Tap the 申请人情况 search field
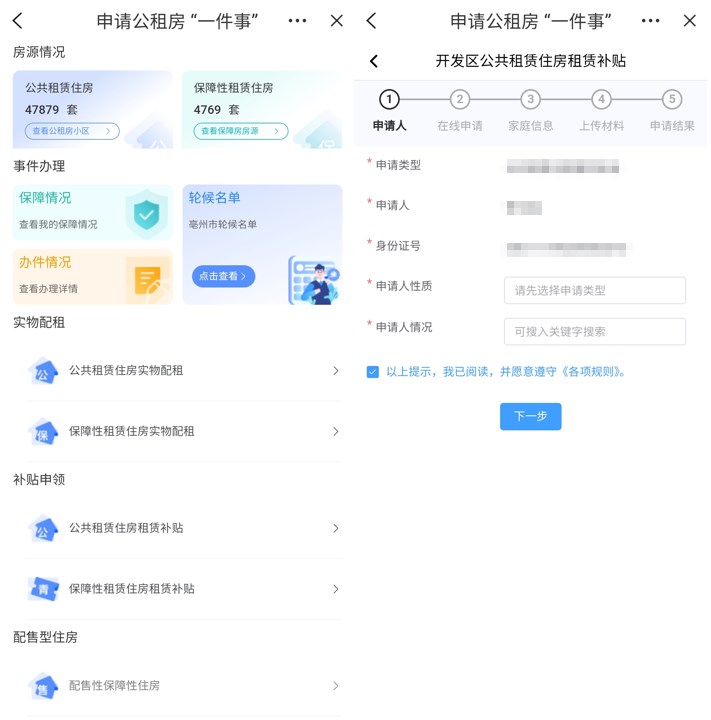 click(x=594, y=332)
